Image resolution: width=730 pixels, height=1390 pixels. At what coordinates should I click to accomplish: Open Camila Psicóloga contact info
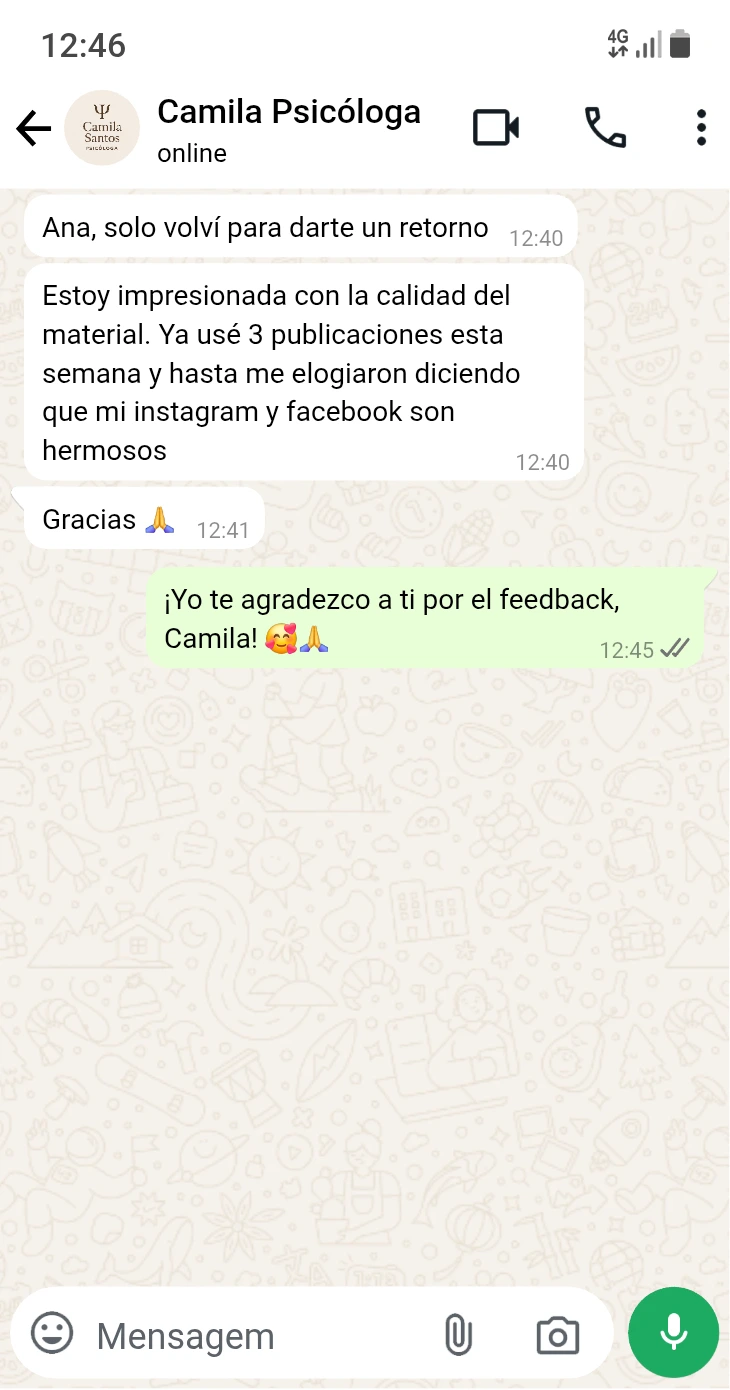[288, 129]
